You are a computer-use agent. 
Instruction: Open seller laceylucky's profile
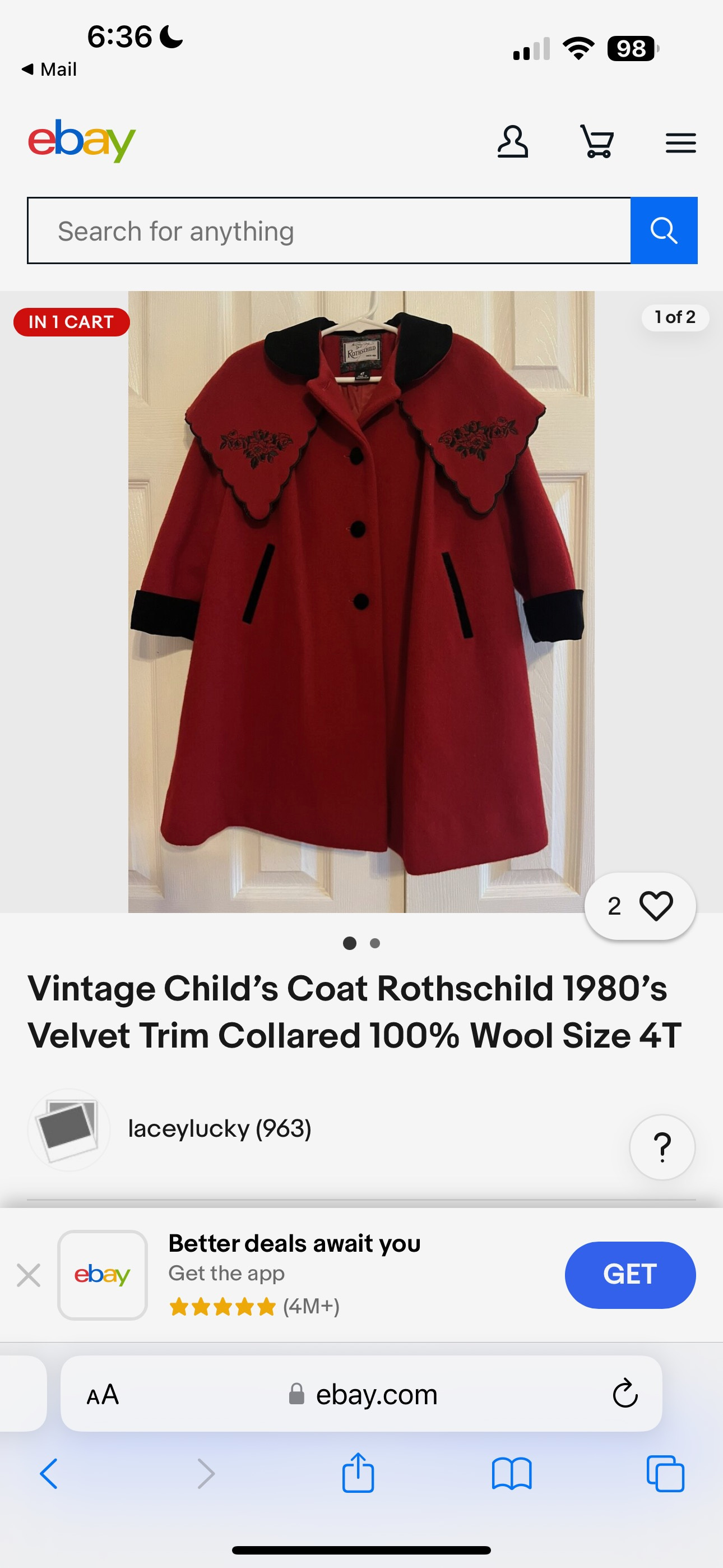coord(219,1129)
